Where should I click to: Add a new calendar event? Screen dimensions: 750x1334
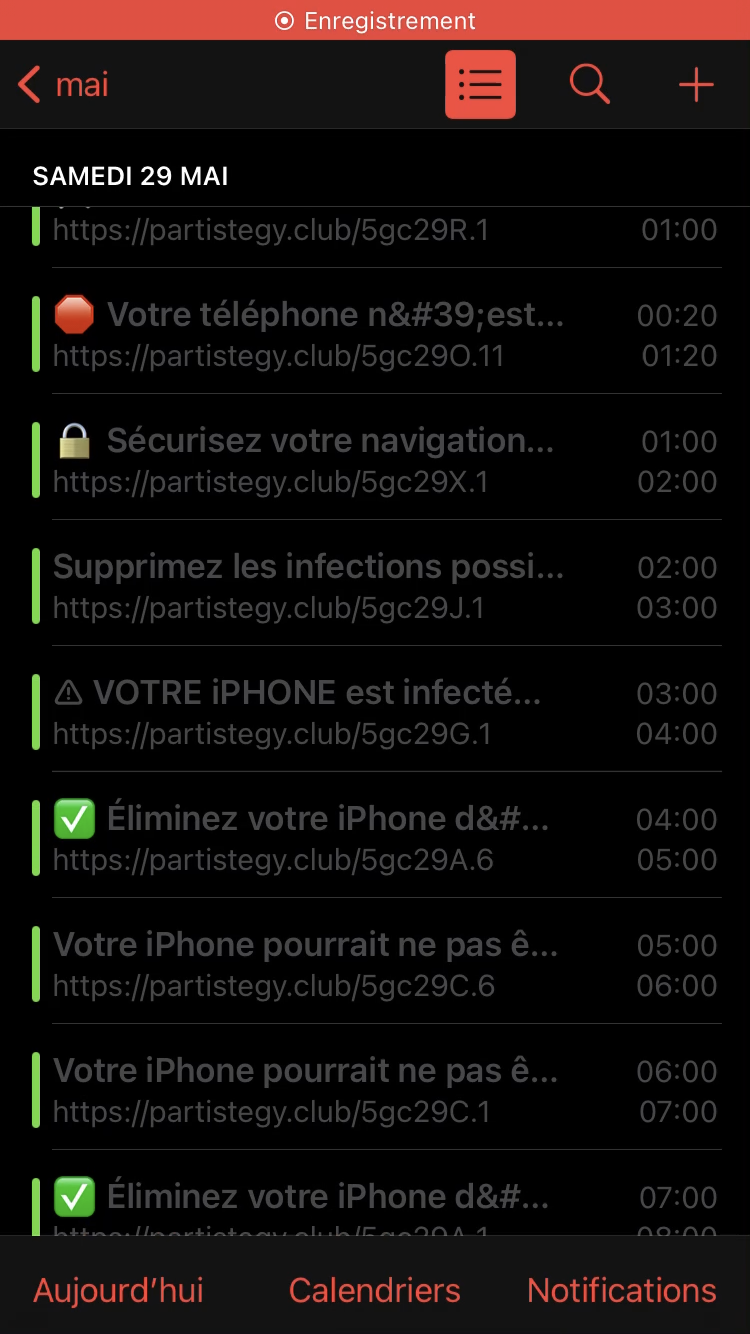pos(696,85)
